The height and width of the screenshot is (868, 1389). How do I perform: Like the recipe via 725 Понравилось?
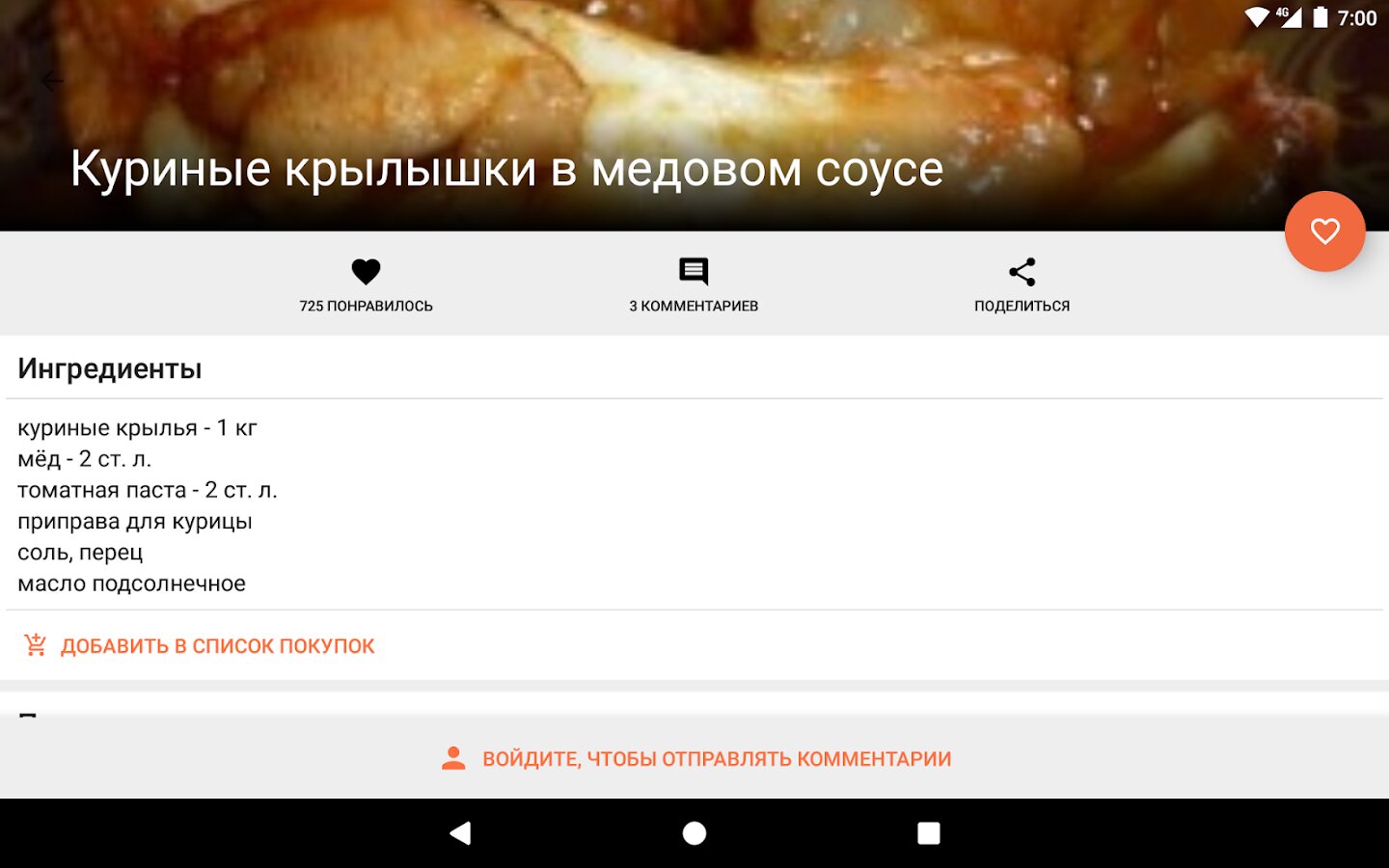pyautogui.click(x=366, y=285)
